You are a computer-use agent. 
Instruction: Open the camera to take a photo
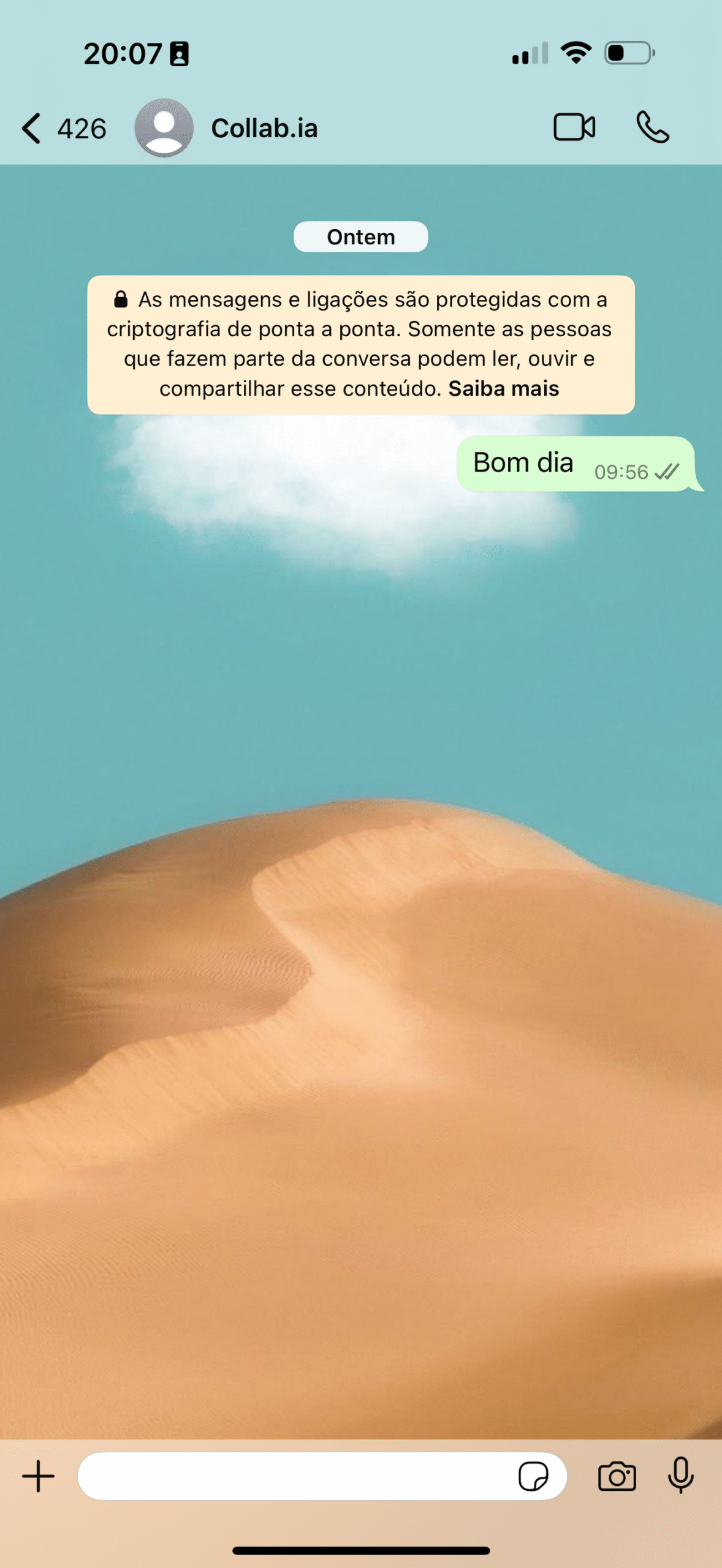pyautogui.click(x=617, y=1476)
